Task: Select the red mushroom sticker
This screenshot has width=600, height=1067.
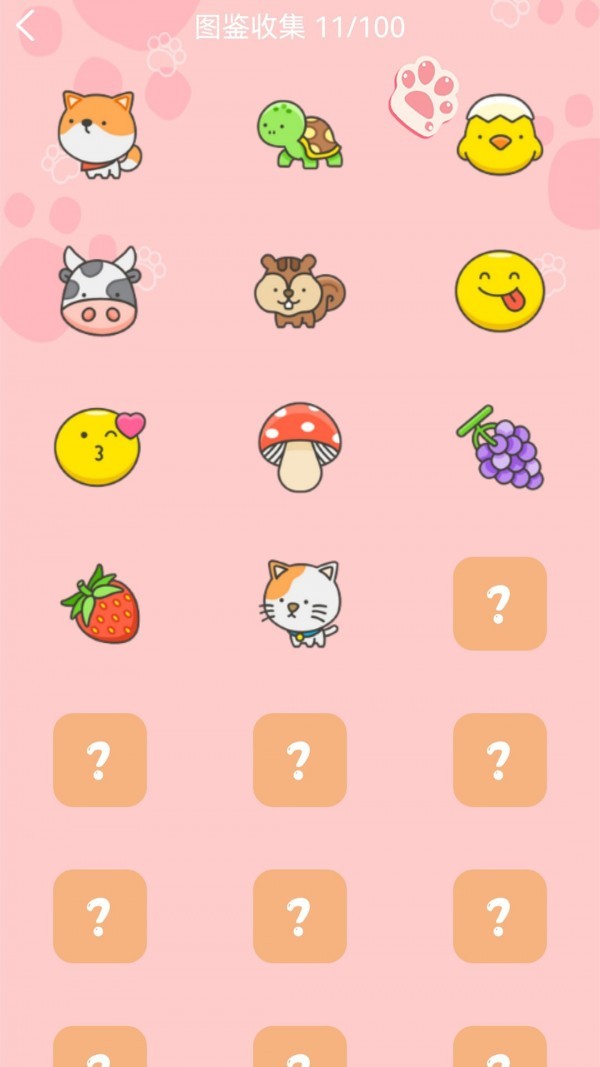Action: click(299, 446)
